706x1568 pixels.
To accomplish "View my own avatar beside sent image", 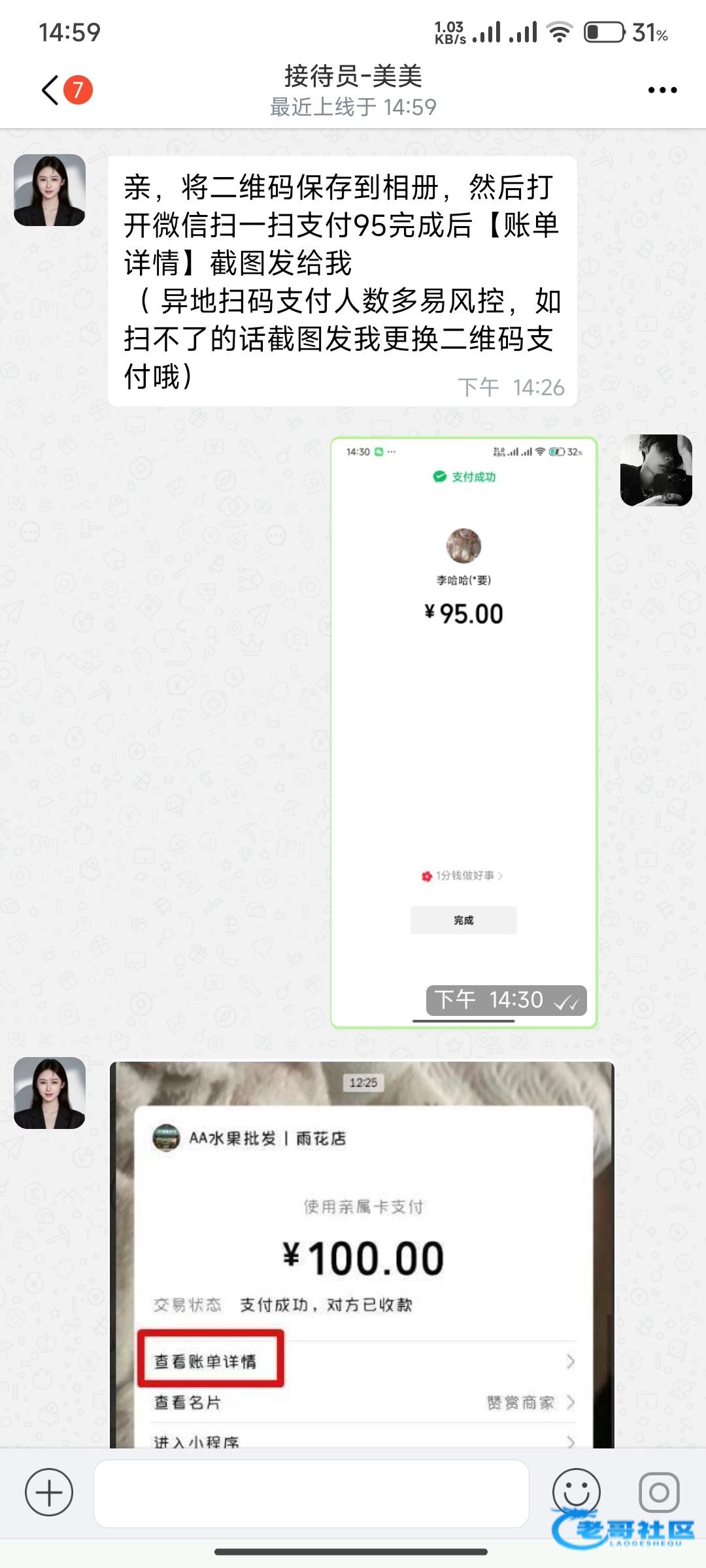I will (656, 470).
